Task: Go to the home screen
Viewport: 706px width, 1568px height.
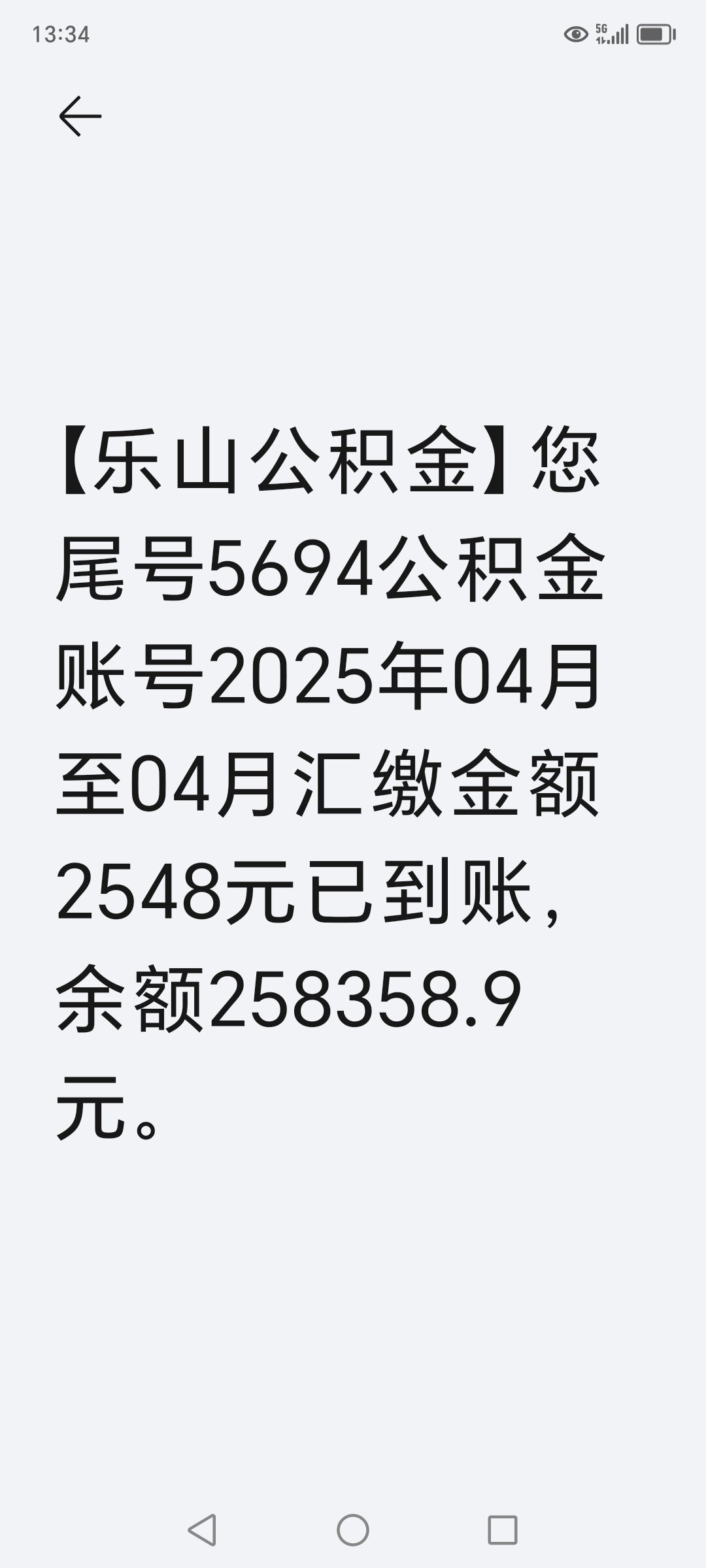Action: pyautogui.click(x=353, y=1529)
